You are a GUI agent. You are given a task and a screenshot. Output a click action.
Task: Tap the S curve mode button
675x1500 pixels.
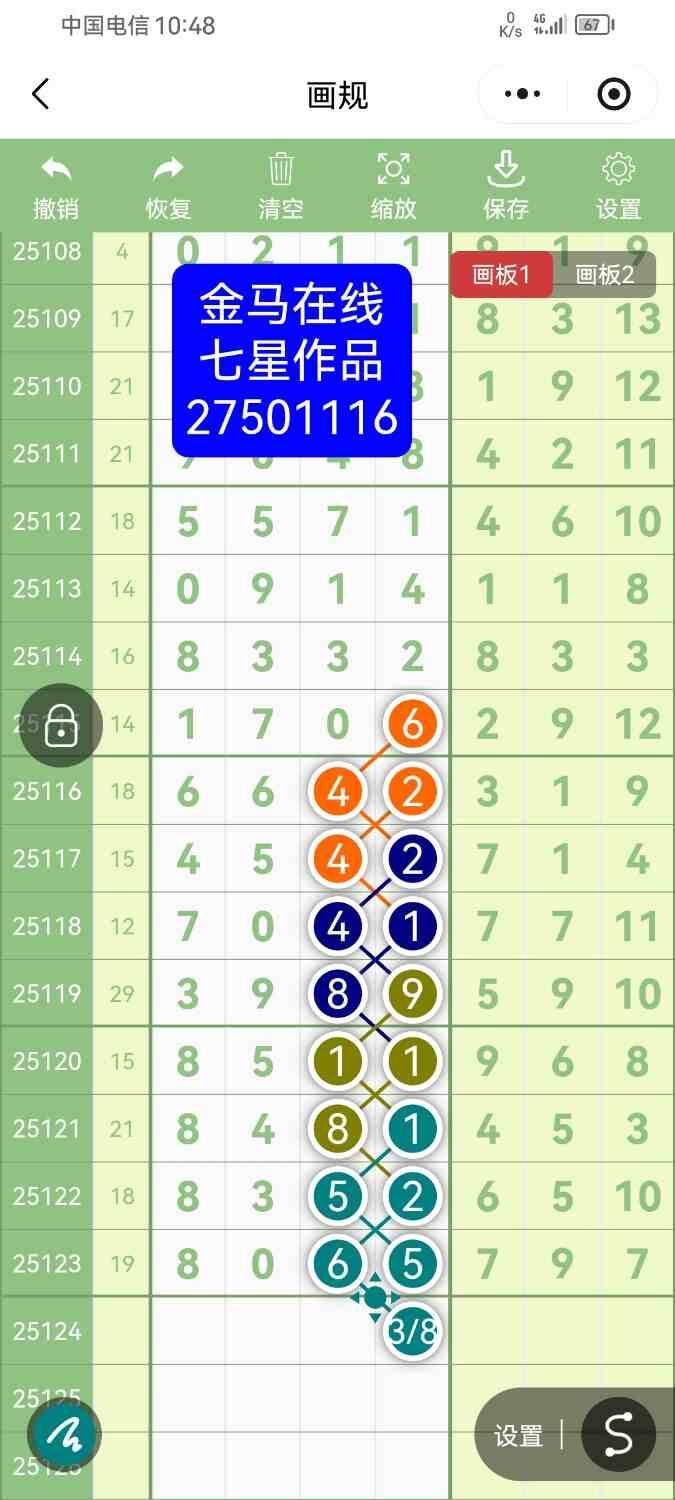click(x=618, y=1435)
